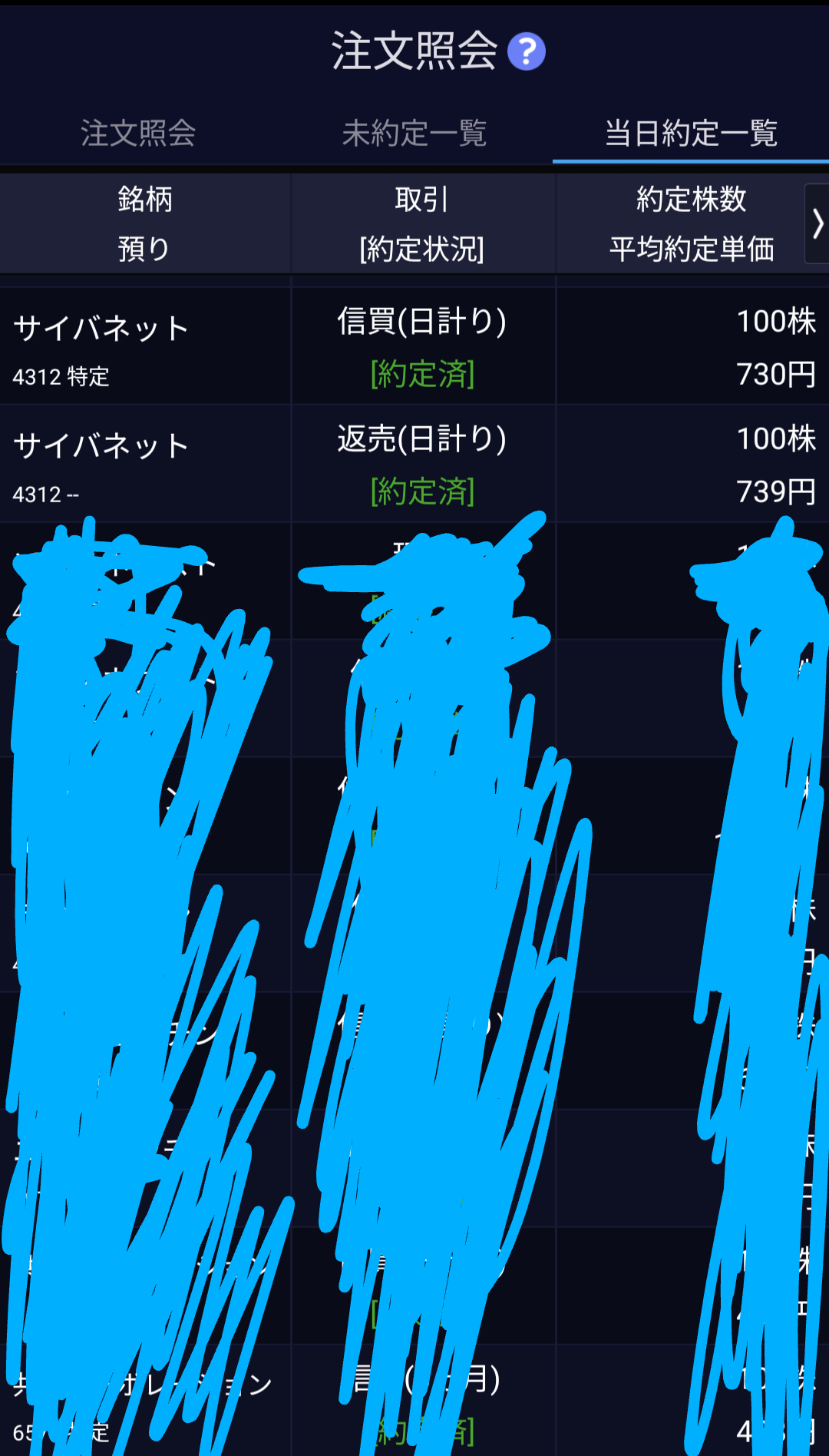This screenshot has height=1456, width=829.
Task: Select the 100株 executed shares value
Action: [774, 323]
